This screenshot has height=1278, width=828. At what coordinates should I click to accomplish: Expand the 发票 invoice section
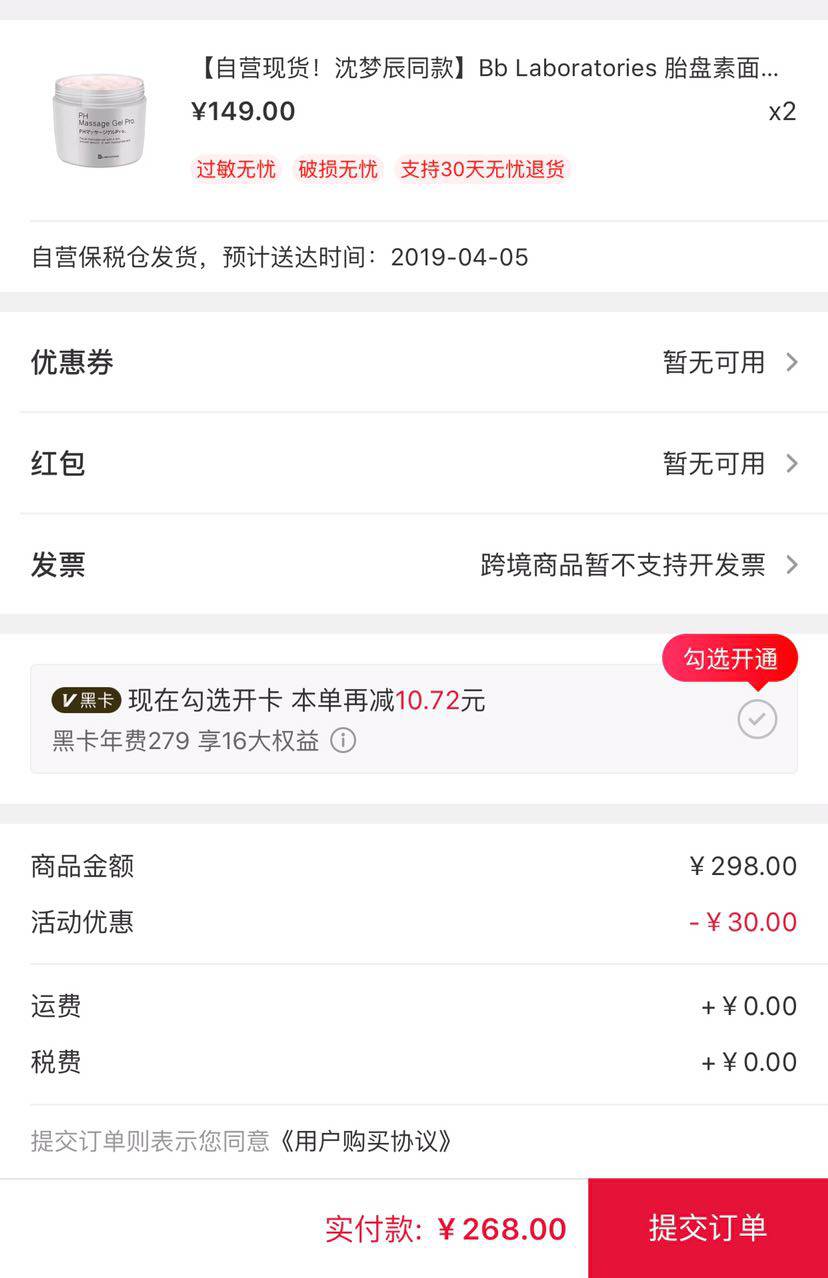coord(414,565)
